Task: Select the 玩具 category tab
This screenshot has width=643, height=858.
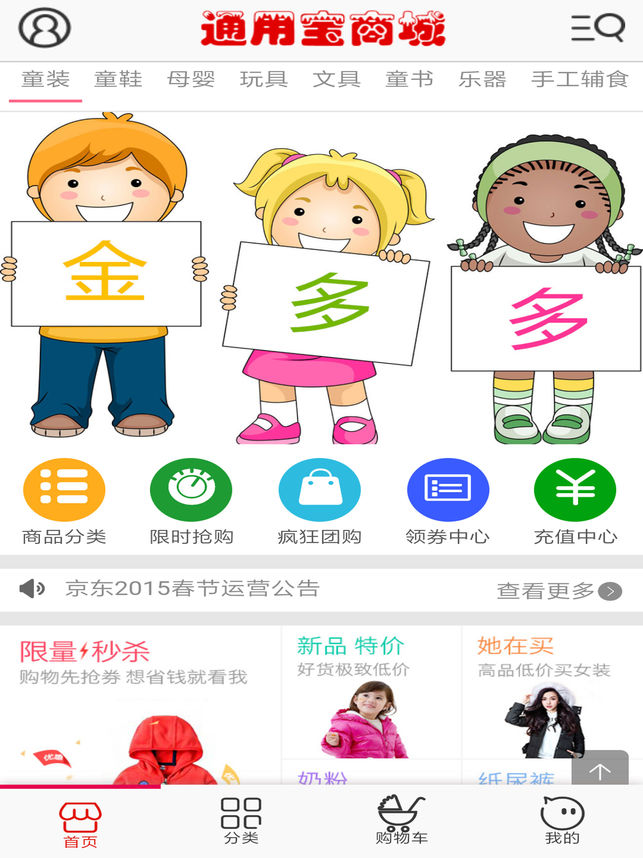Action: click(264, 79)
